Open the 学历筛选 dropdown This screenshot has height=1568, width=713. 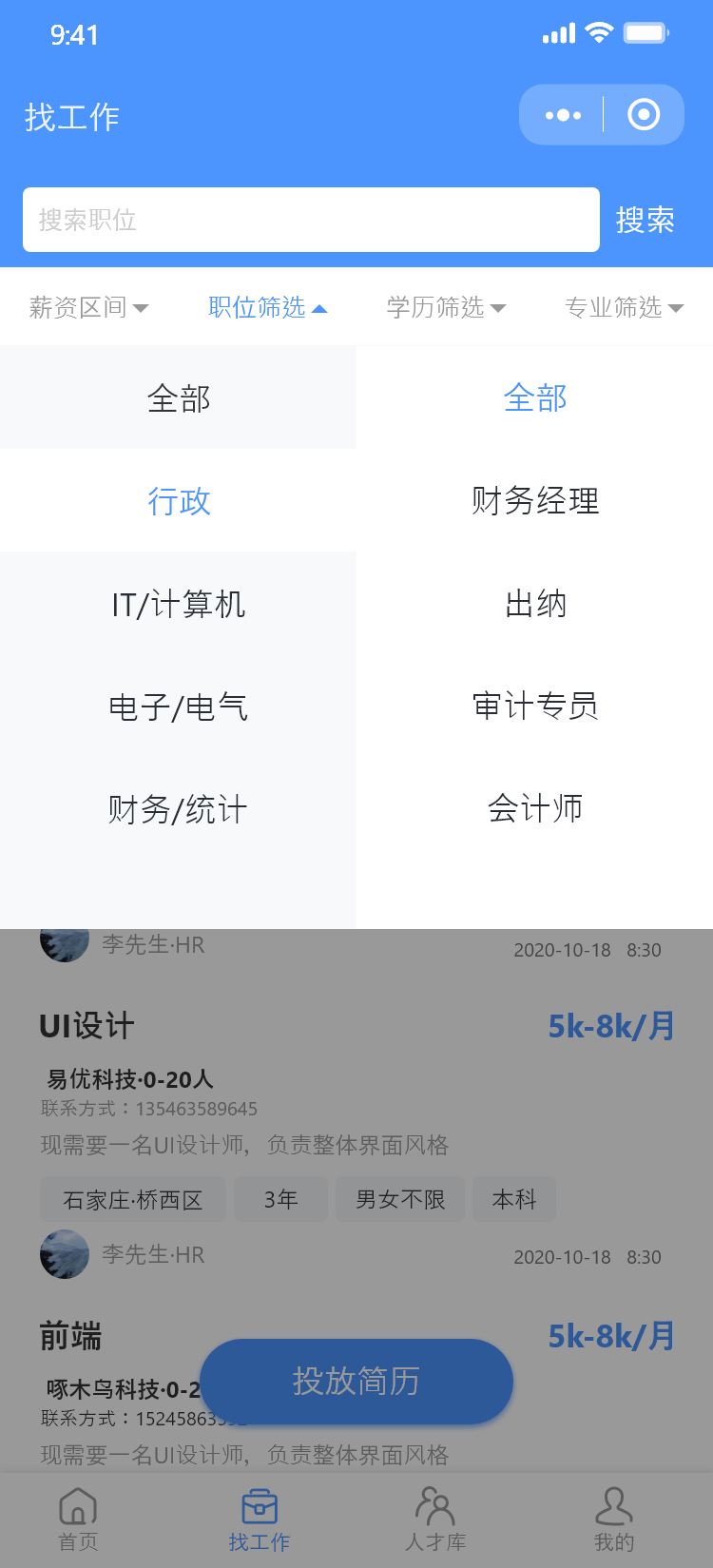pos(446,307)
